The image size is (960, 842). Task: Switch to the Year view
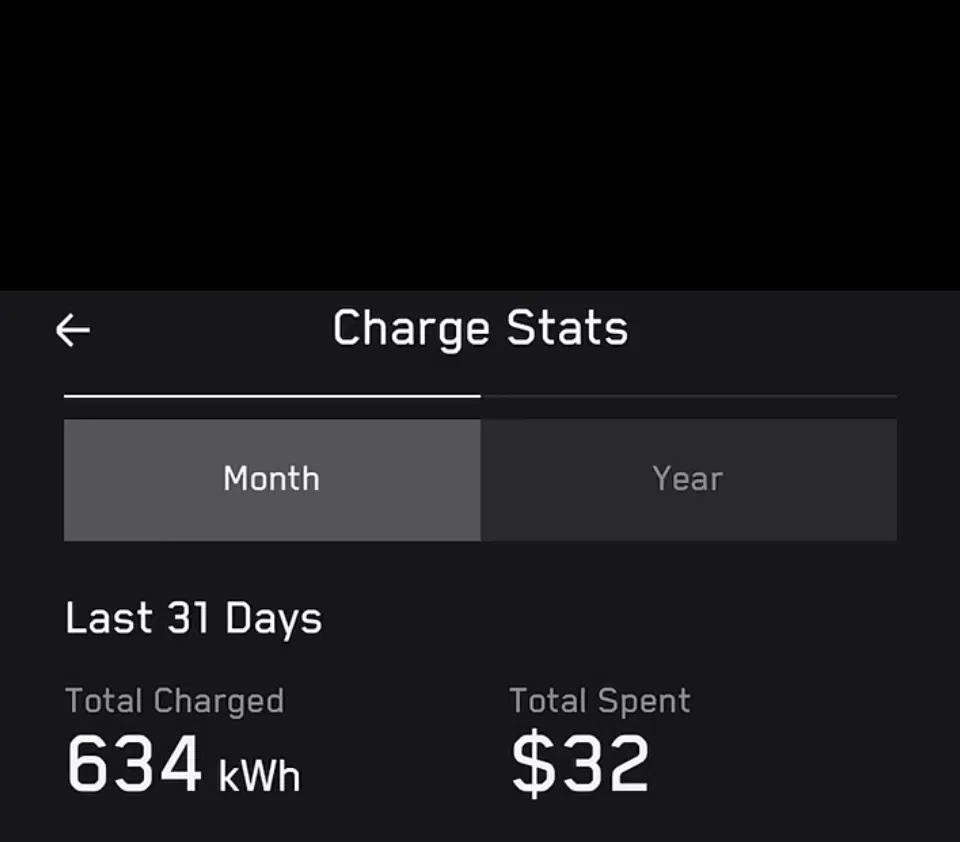tap(688, 480)
